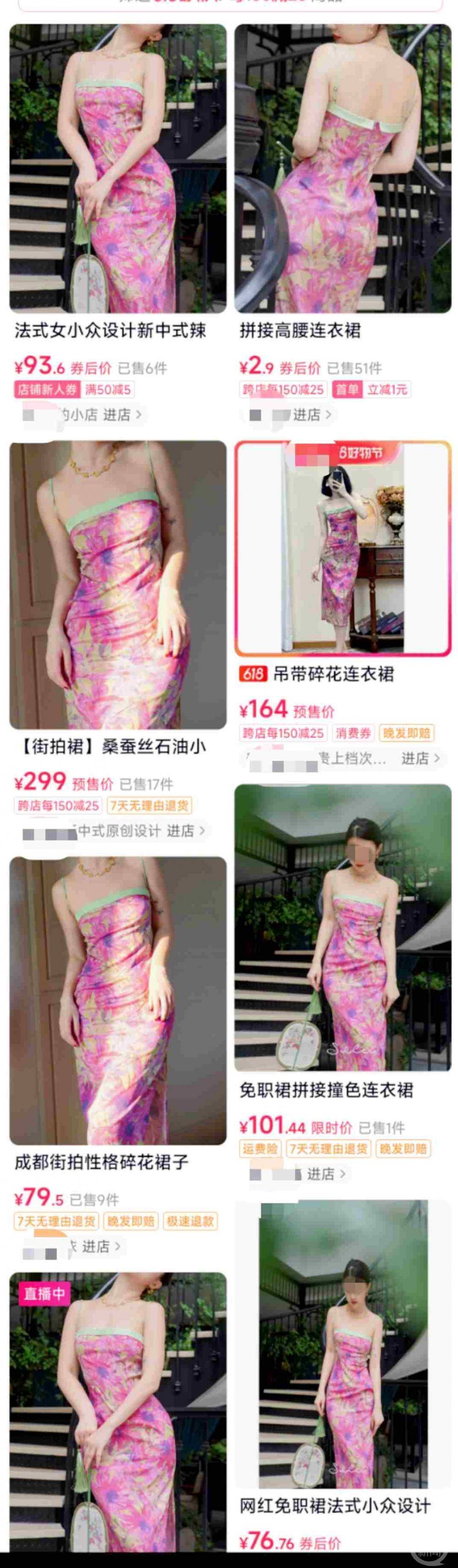
Task: Open the product tagged 直播中
Action: point(118,1418)
